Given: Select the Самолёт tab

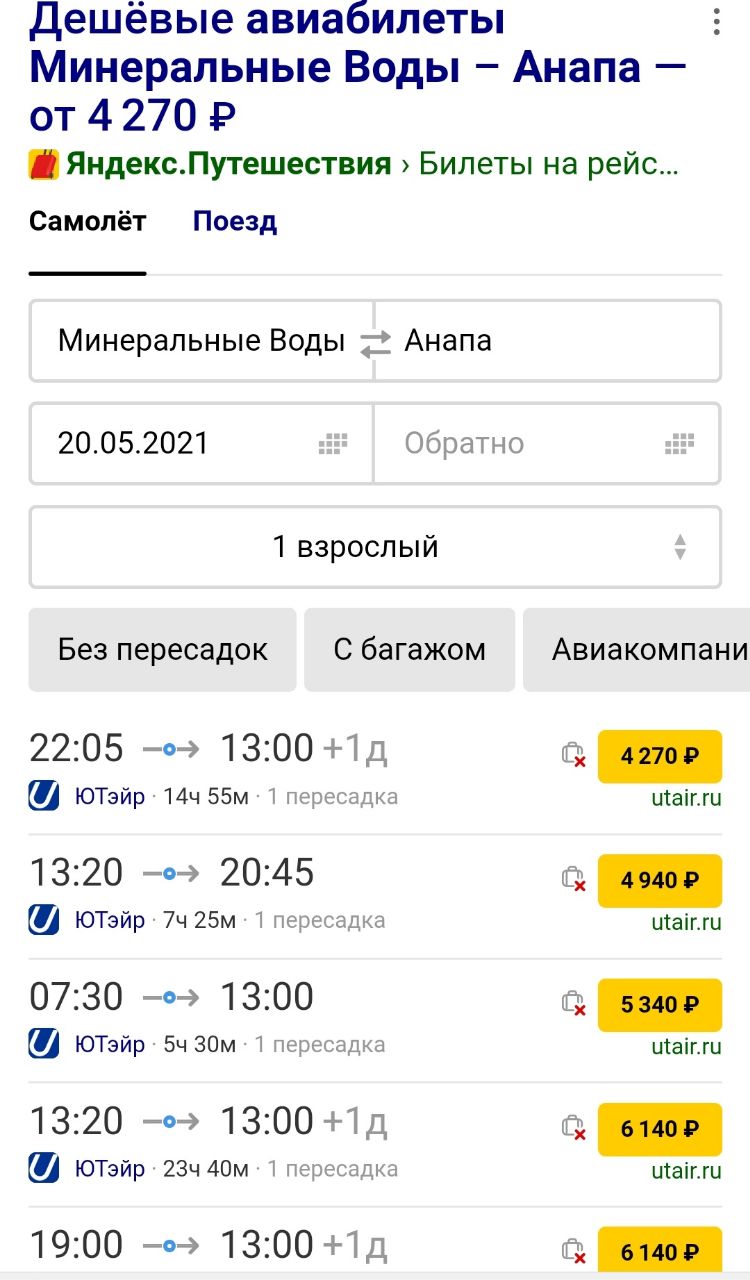Looking at the screenshot, I should point(87,221).
